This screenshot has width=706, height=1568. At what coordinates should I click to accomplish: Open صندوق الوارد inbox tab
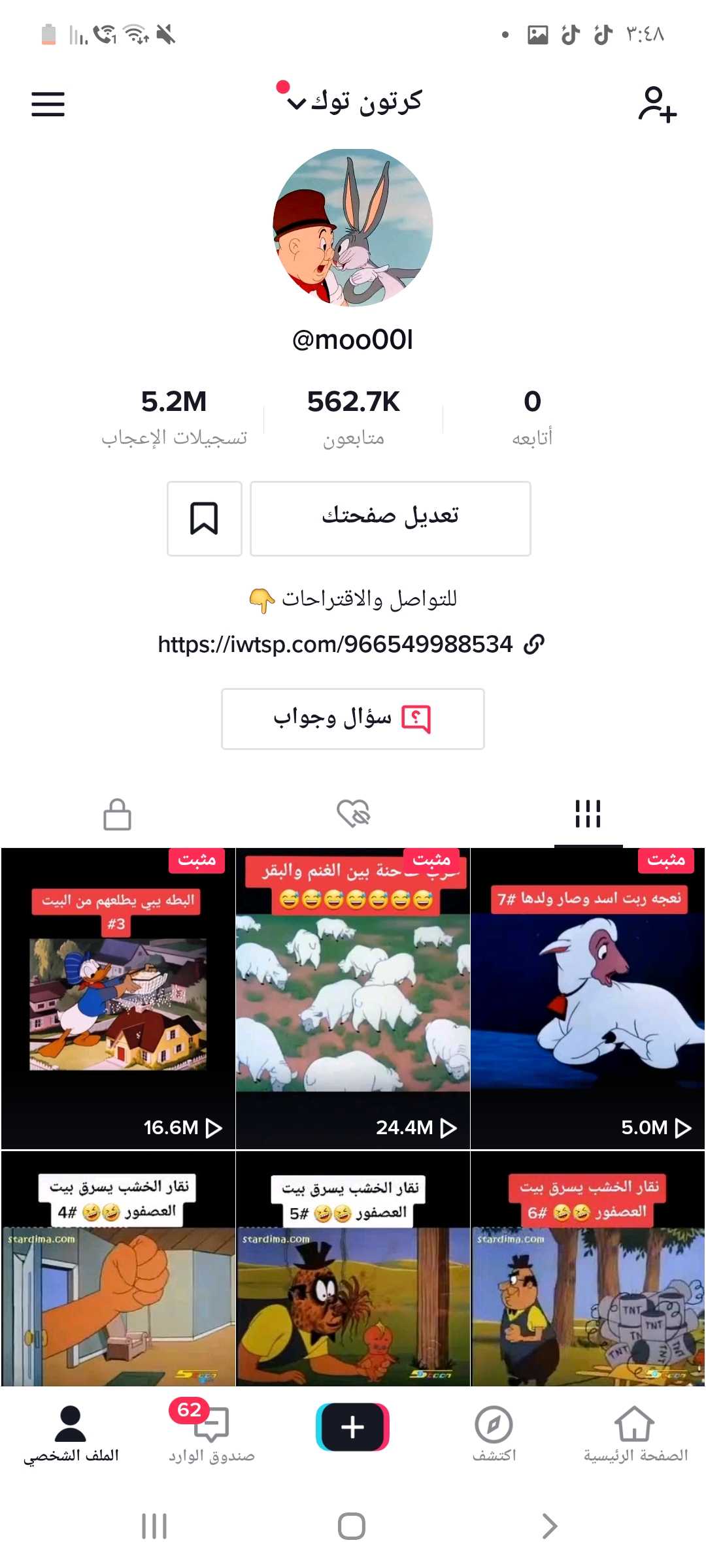coord(211,1433)
